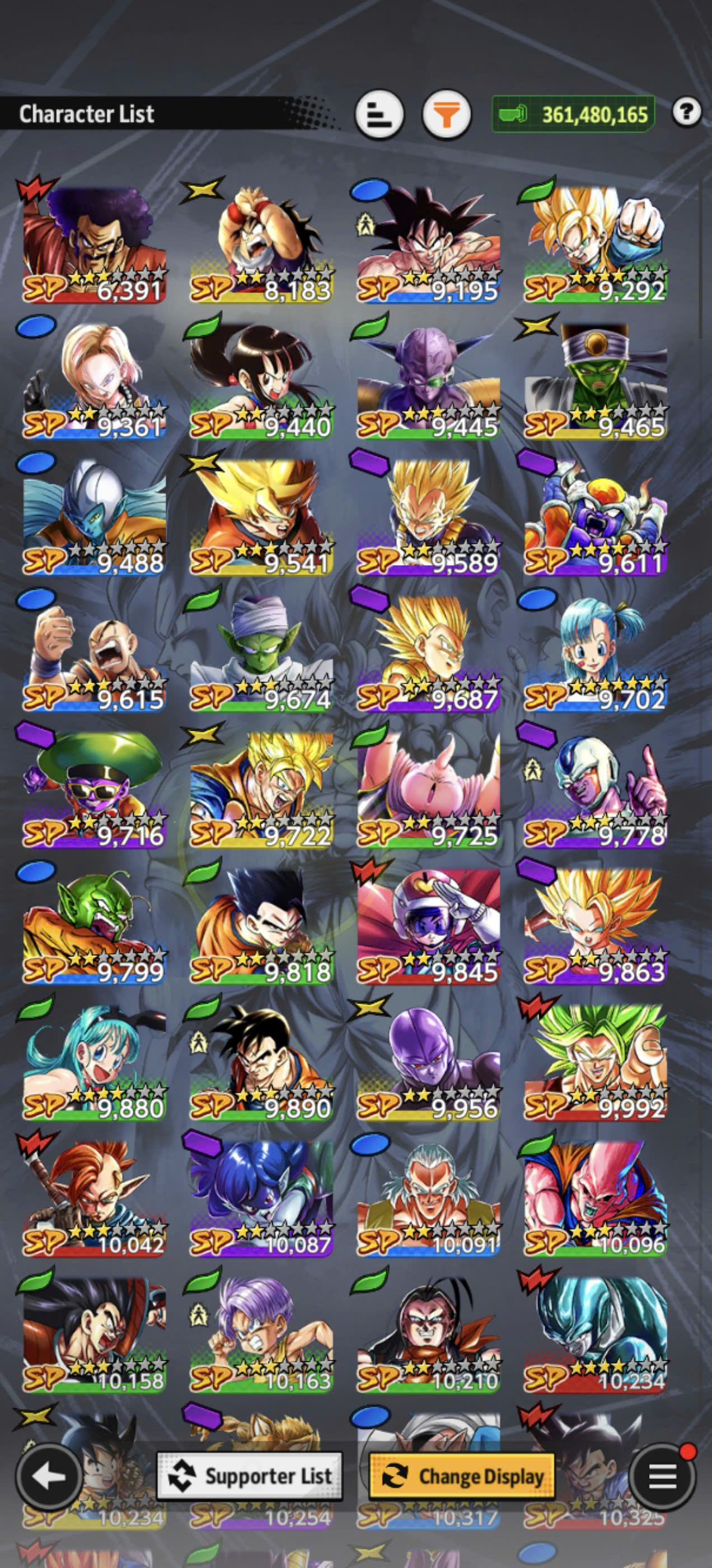Image resolution: width=712 pixels, height=1568 pixels.
Task: Open the help question mark
Action: tap(687, 112)
